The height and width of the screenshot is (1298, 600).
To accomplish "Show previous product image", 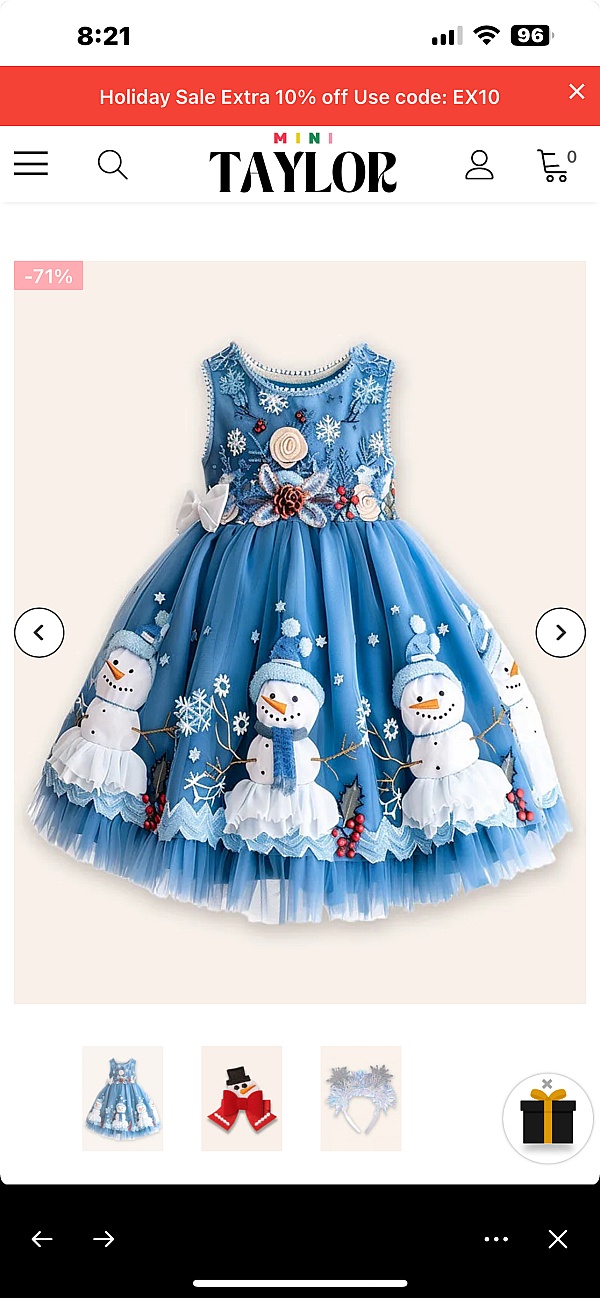I will pyautogui.click(x=39, y=632).
